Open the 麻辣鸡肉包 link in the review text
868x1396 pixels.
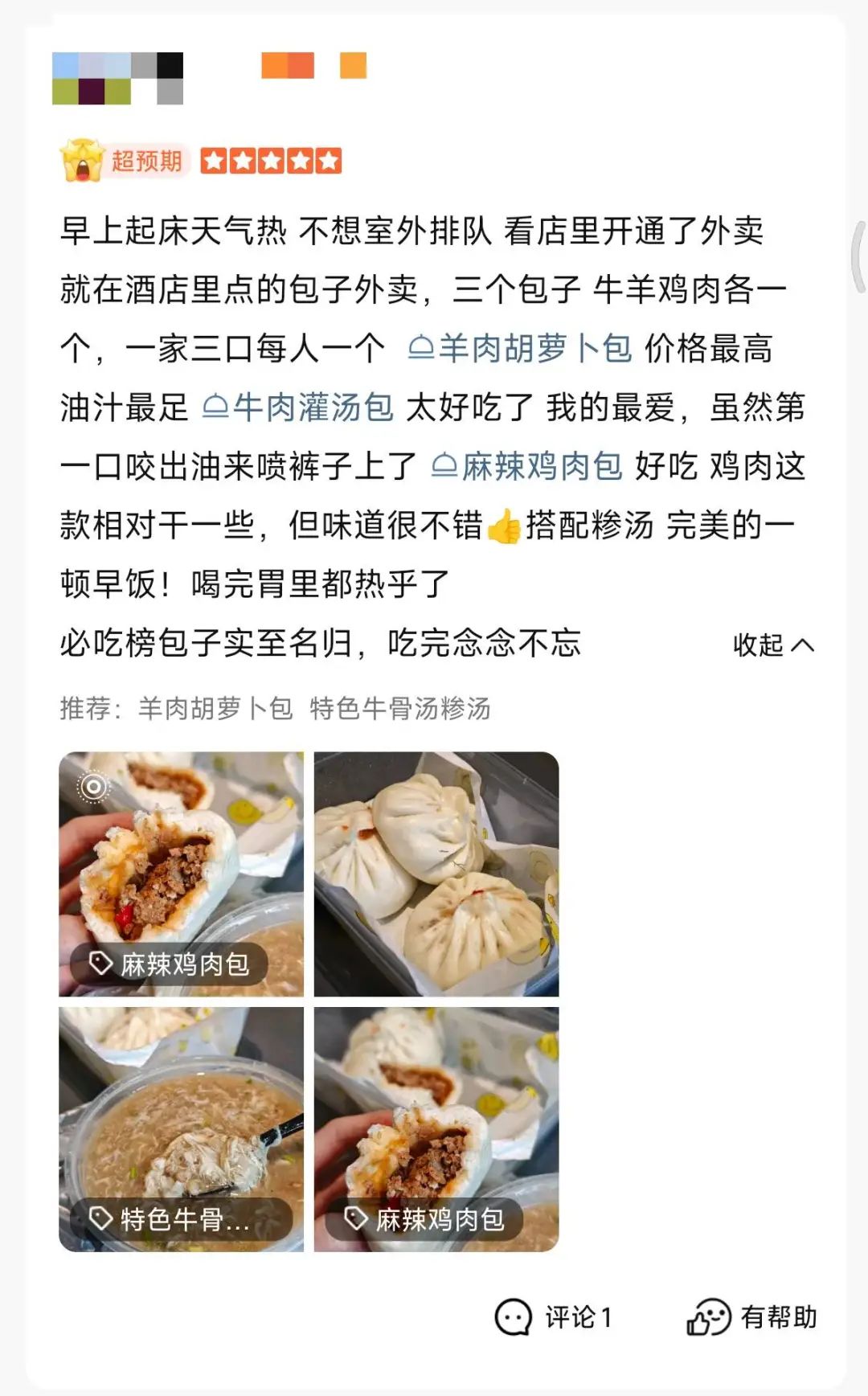coord(527,466)
